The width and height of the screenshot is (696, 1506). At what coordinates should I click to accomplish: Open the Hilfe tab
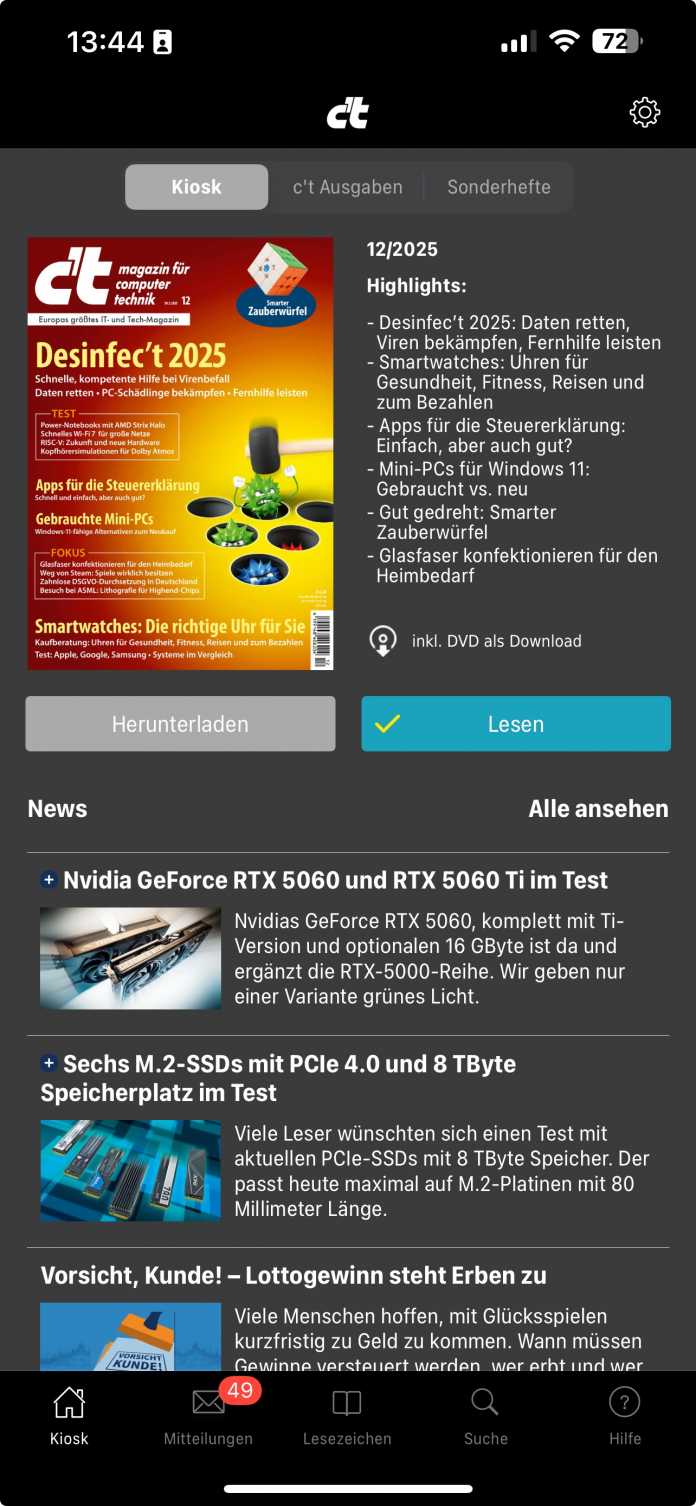pyautogui.click(x=625, y=1416)
